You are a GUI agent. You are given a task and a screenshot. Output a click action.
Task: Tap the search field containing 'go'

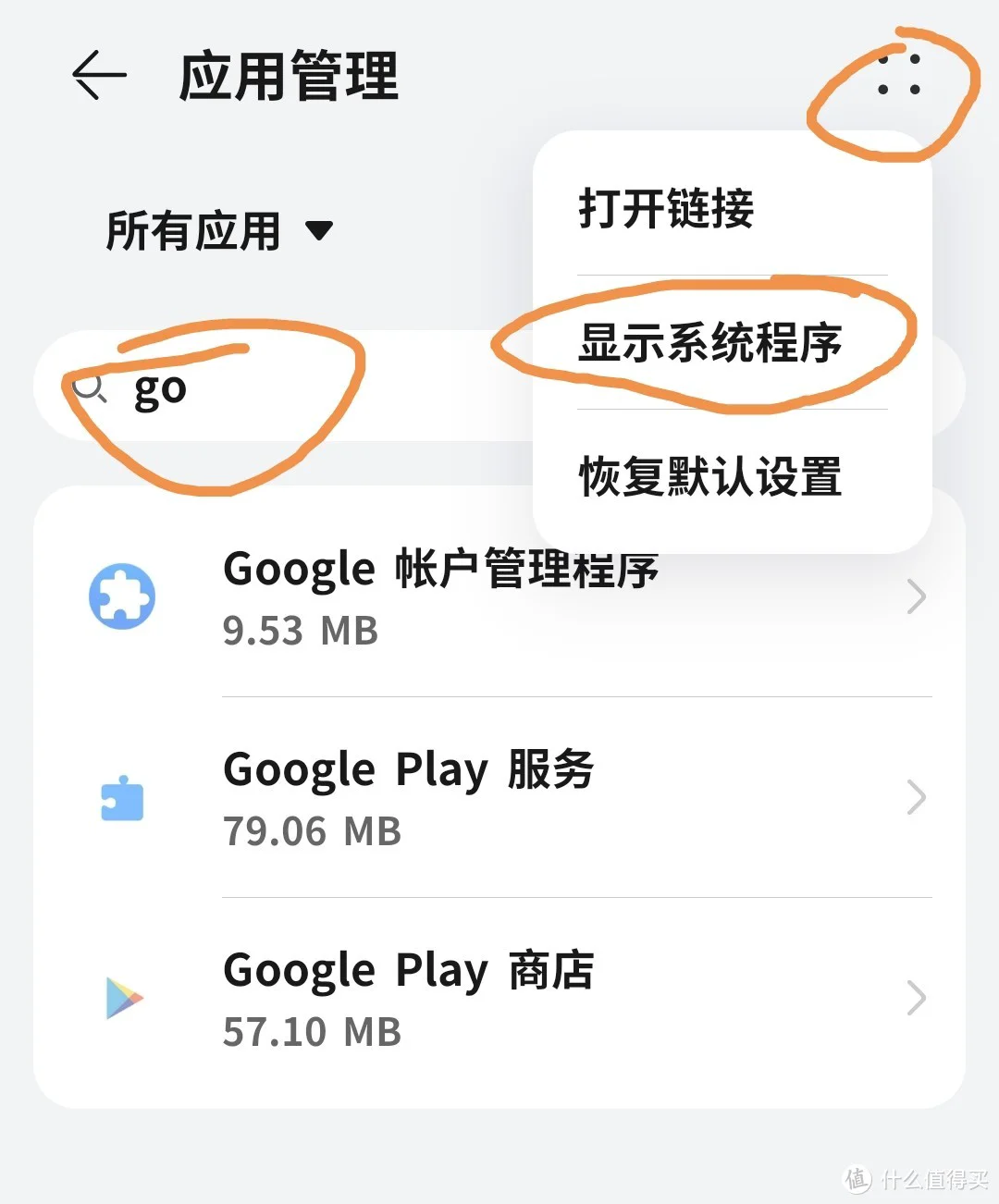(277, 389)
